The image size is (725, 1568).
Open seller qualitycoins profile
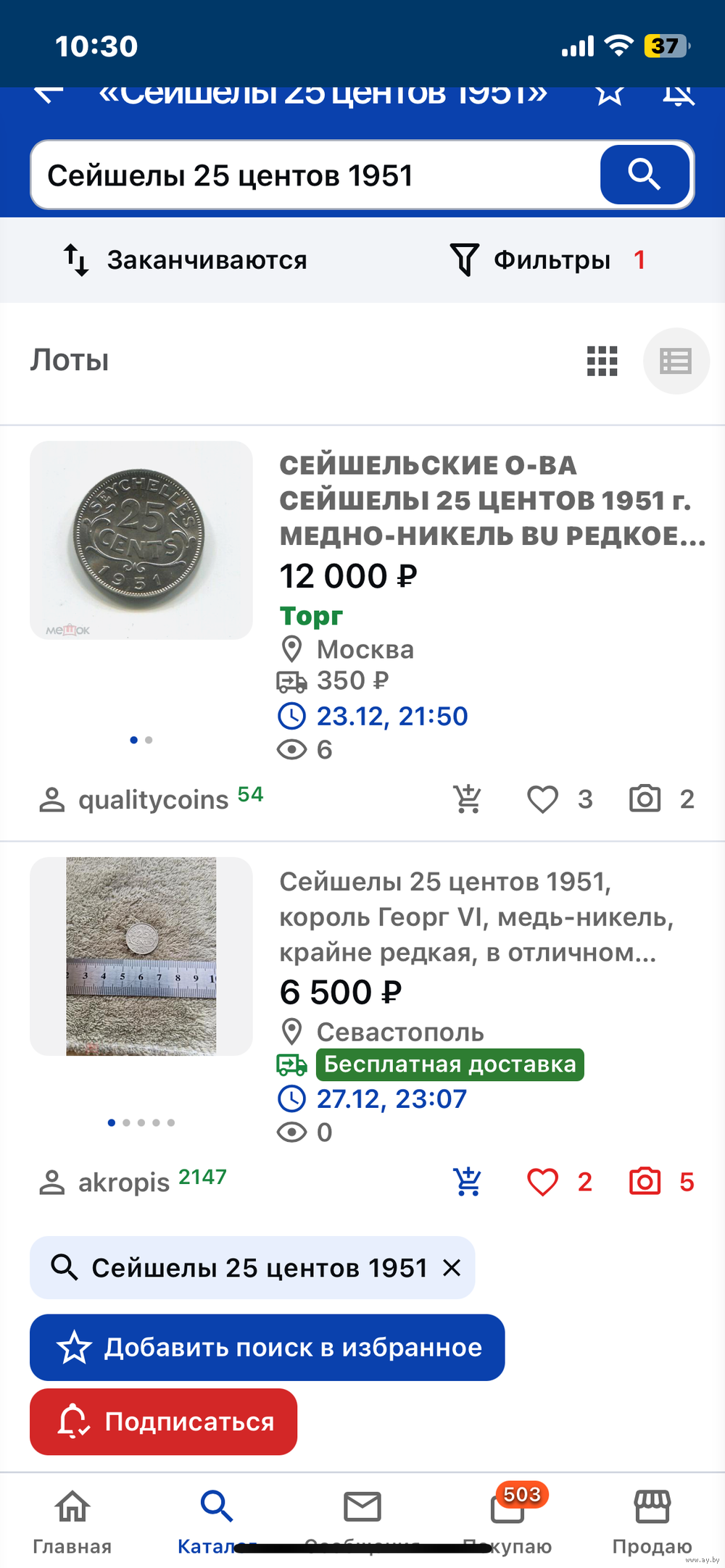pos(152,799)
